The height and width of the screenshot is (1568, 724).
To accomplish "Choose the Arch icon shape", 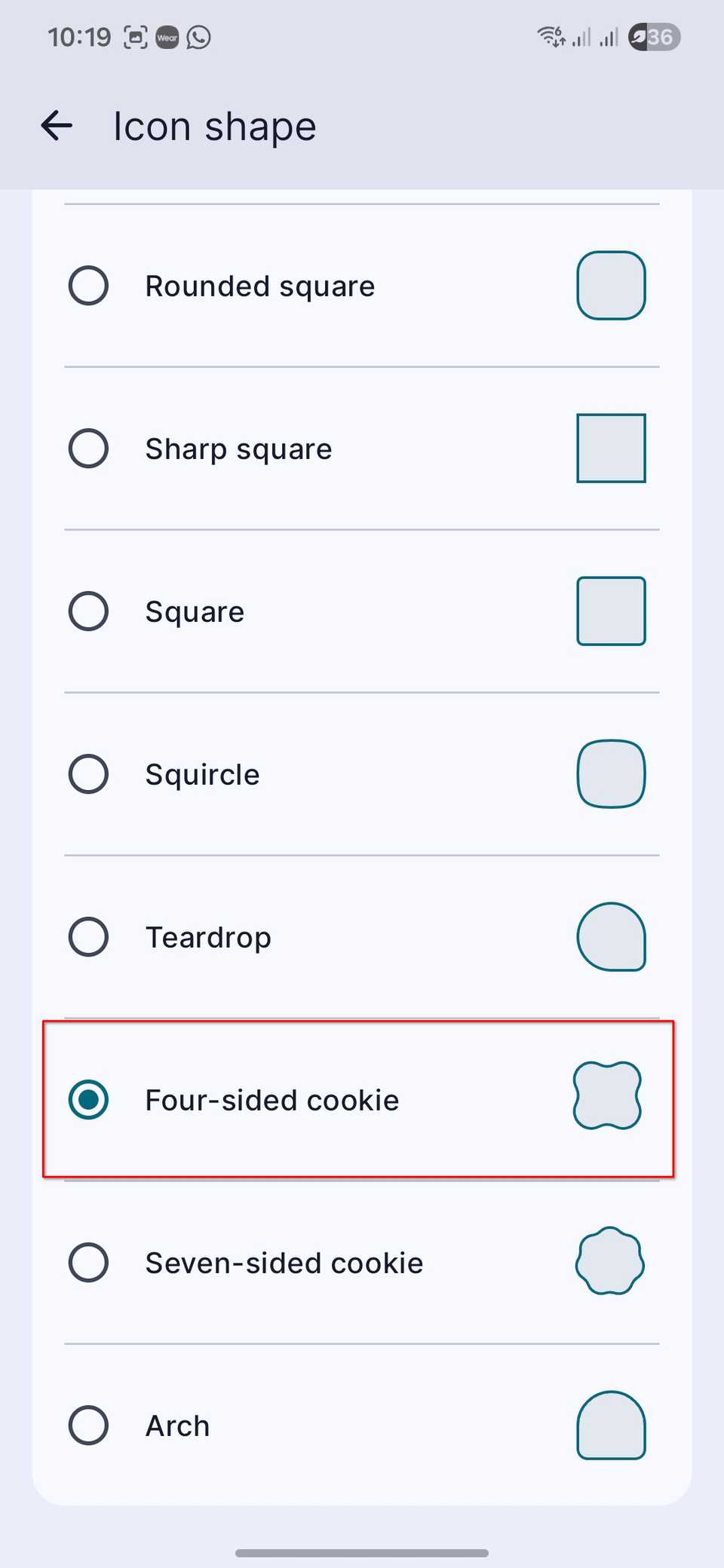I will [362, 1426].
